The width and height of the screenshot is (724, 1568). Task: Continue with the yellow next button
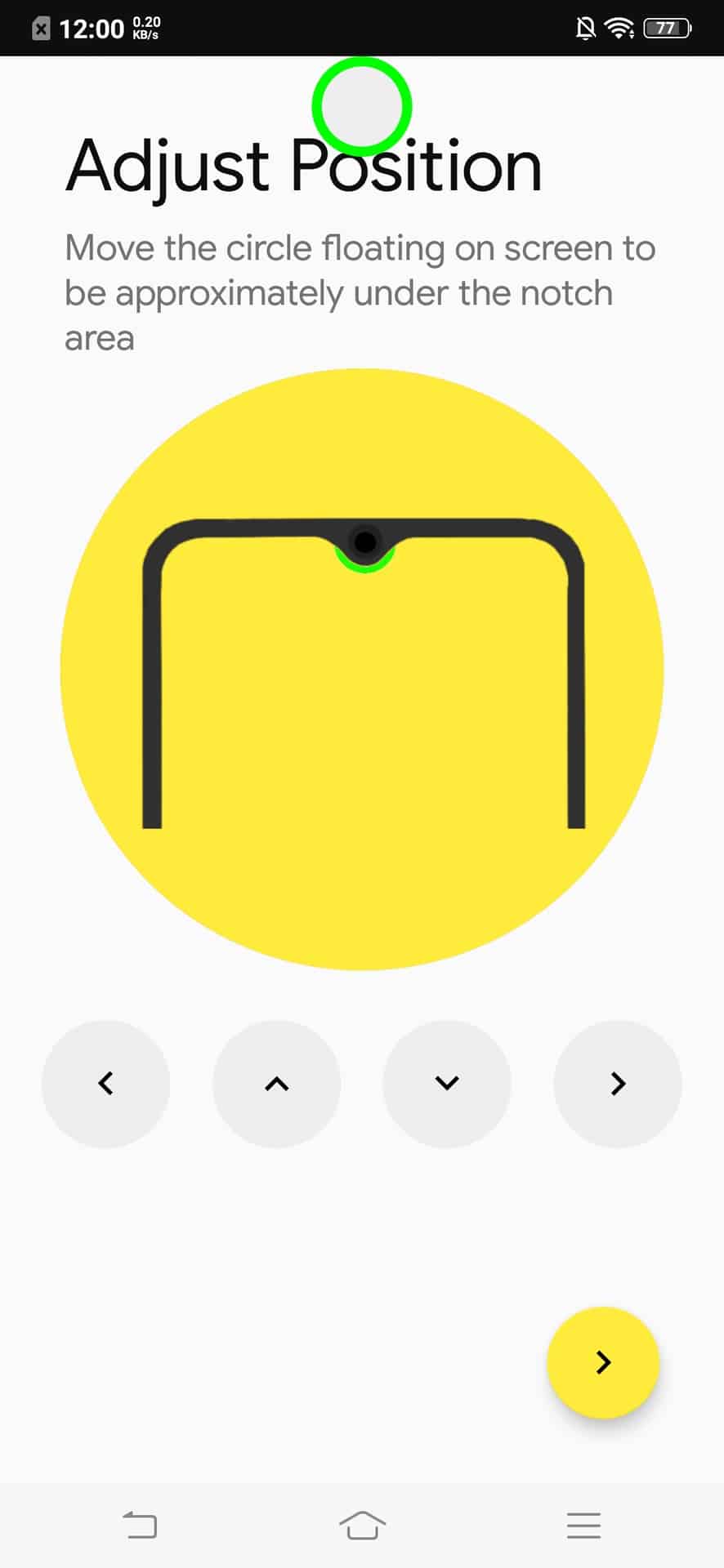pos(602,1362)
